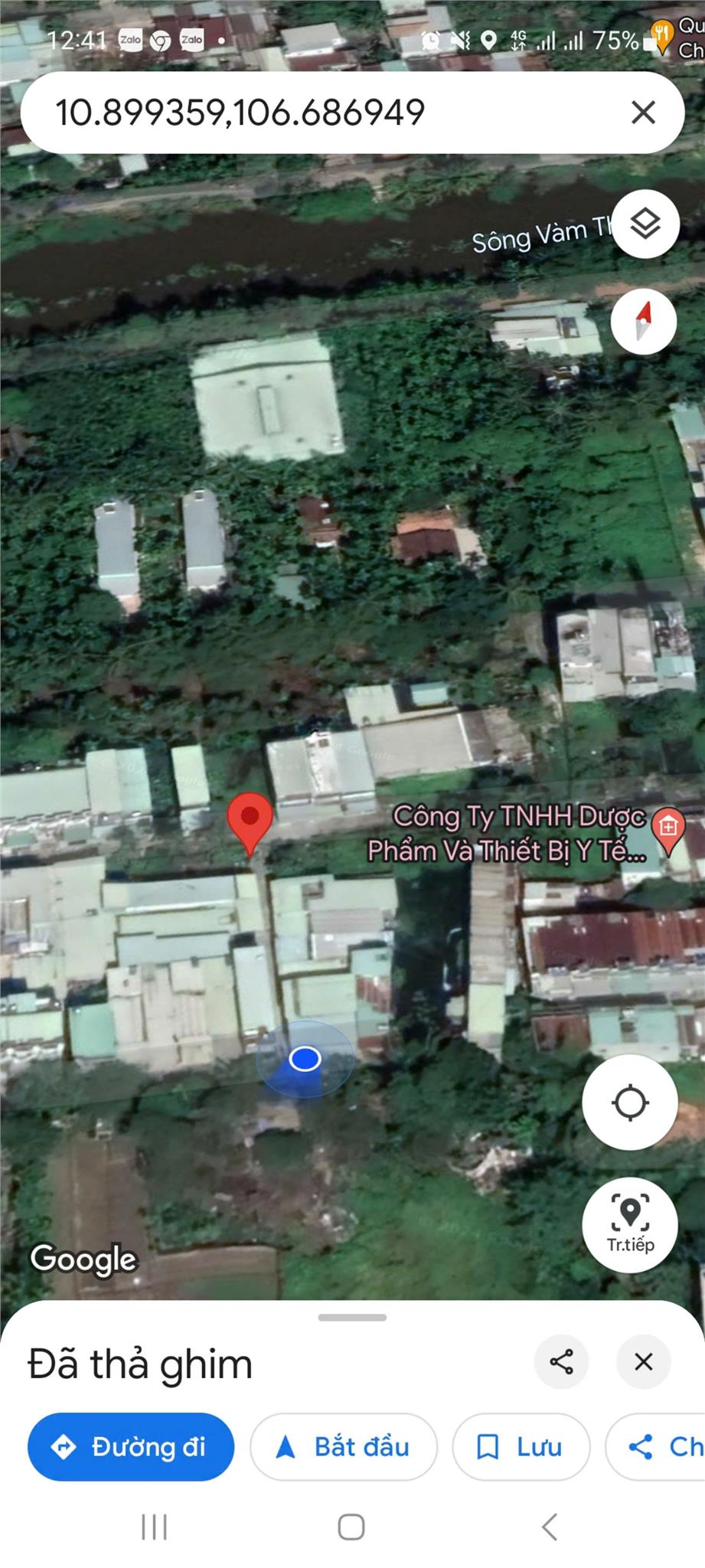The height and width of the screenshot is (1568, 705).
Task: Go to the phone's home screen
Action: [x=351, y=1527]
